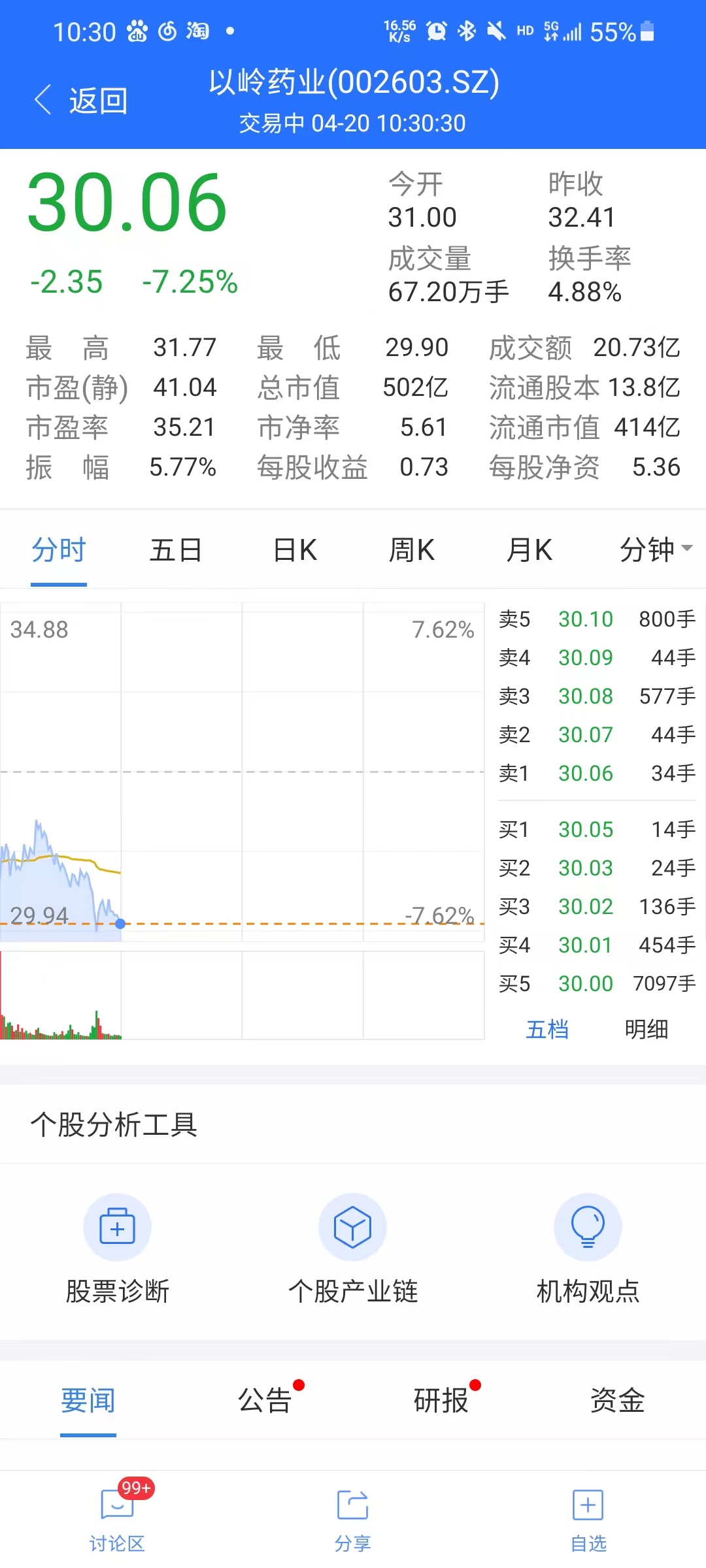This screenshot has height=1568, width=706.
Task: Select the 分时 chart tab
Action: tap(59, 550)
